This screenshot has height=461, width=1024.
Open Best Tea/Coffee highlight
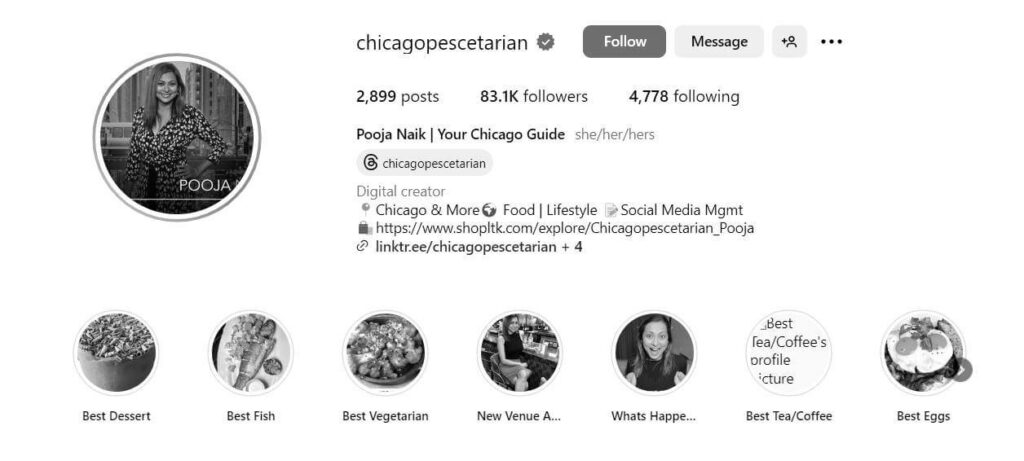(788, 352)
